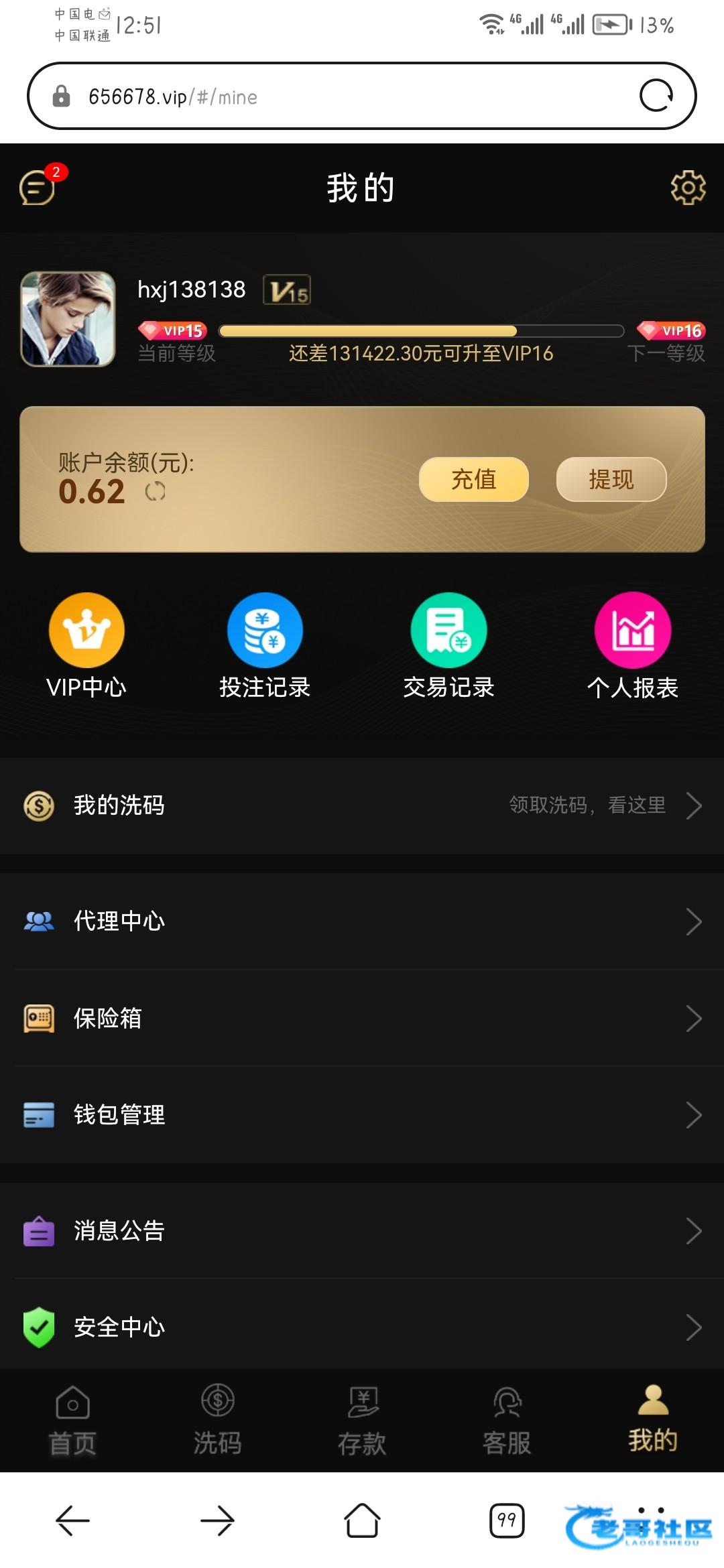This screenshot has height=1568, width=724.
Task: Reload the page from the address bar
Action: [656, 96]
